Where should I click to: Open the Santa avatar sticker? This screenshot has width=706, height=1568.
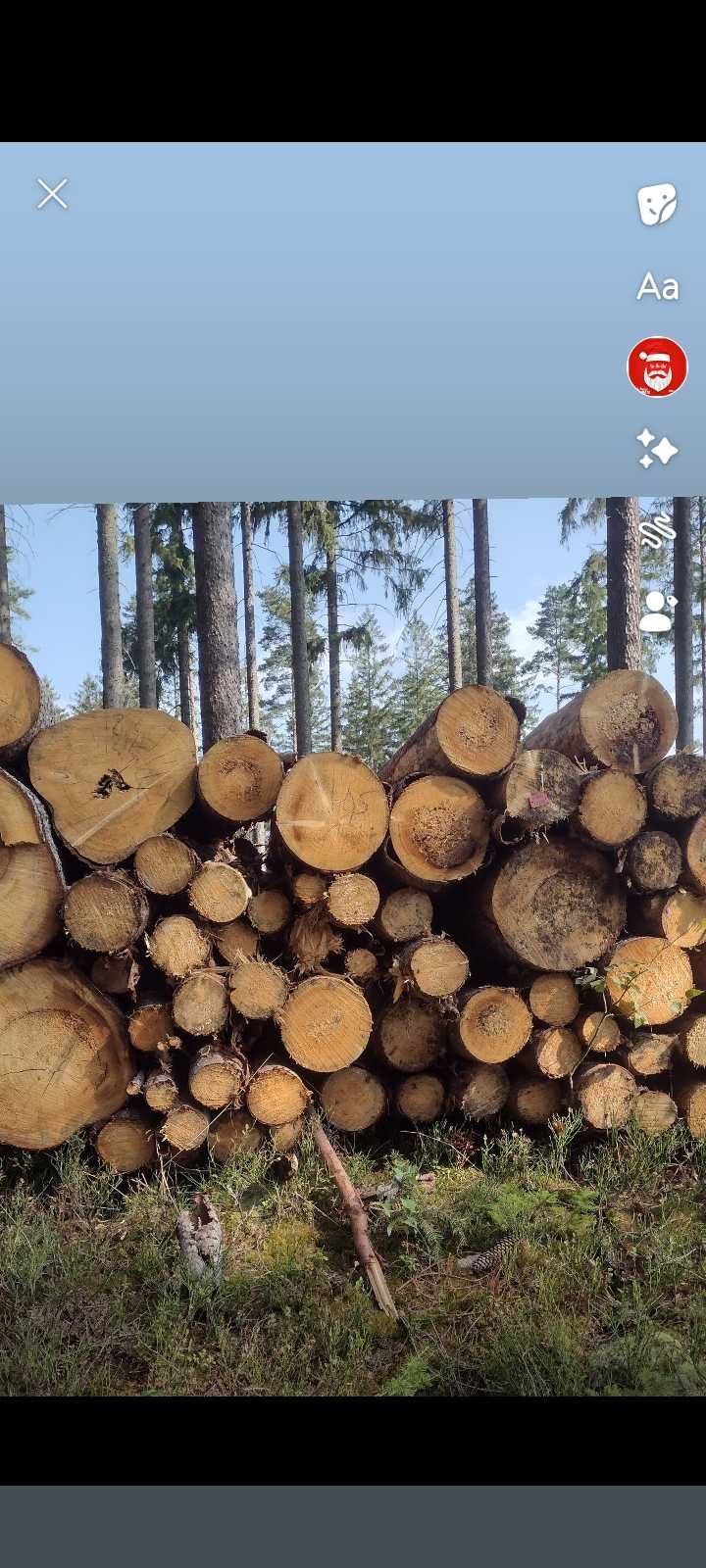[x=657, y=367]
